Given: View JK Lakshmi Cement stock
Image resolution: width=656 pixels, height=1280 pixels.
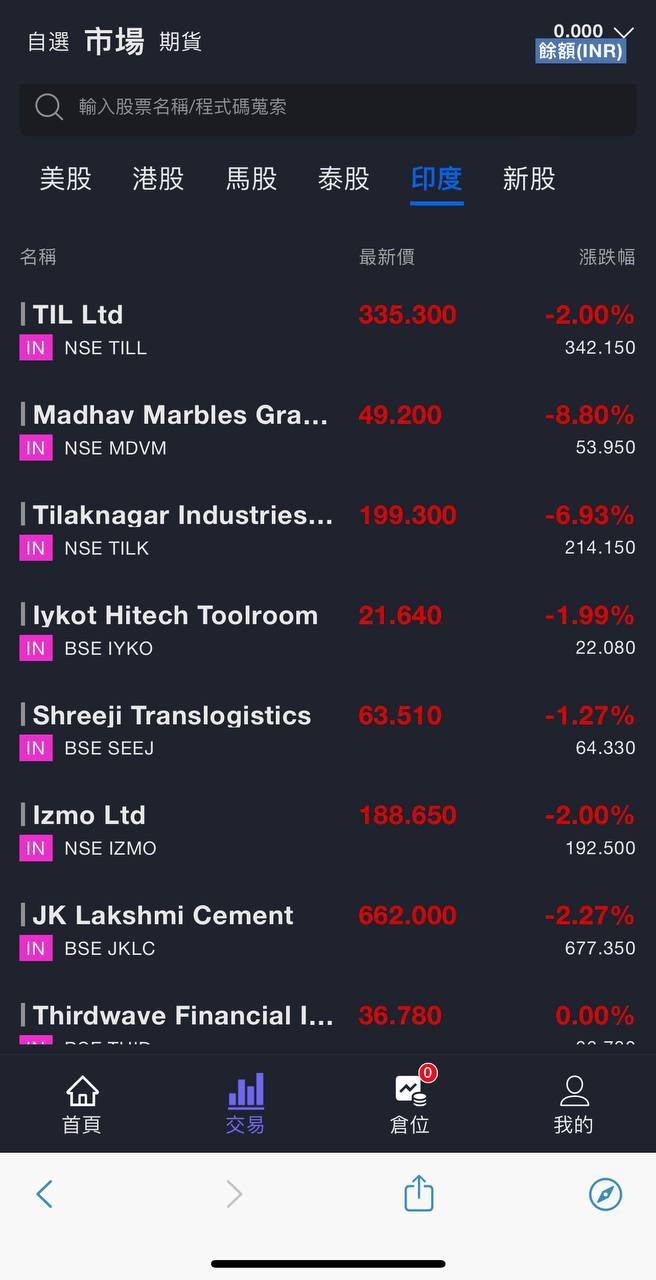Looking at the screenshot, I should pos(327,930).
